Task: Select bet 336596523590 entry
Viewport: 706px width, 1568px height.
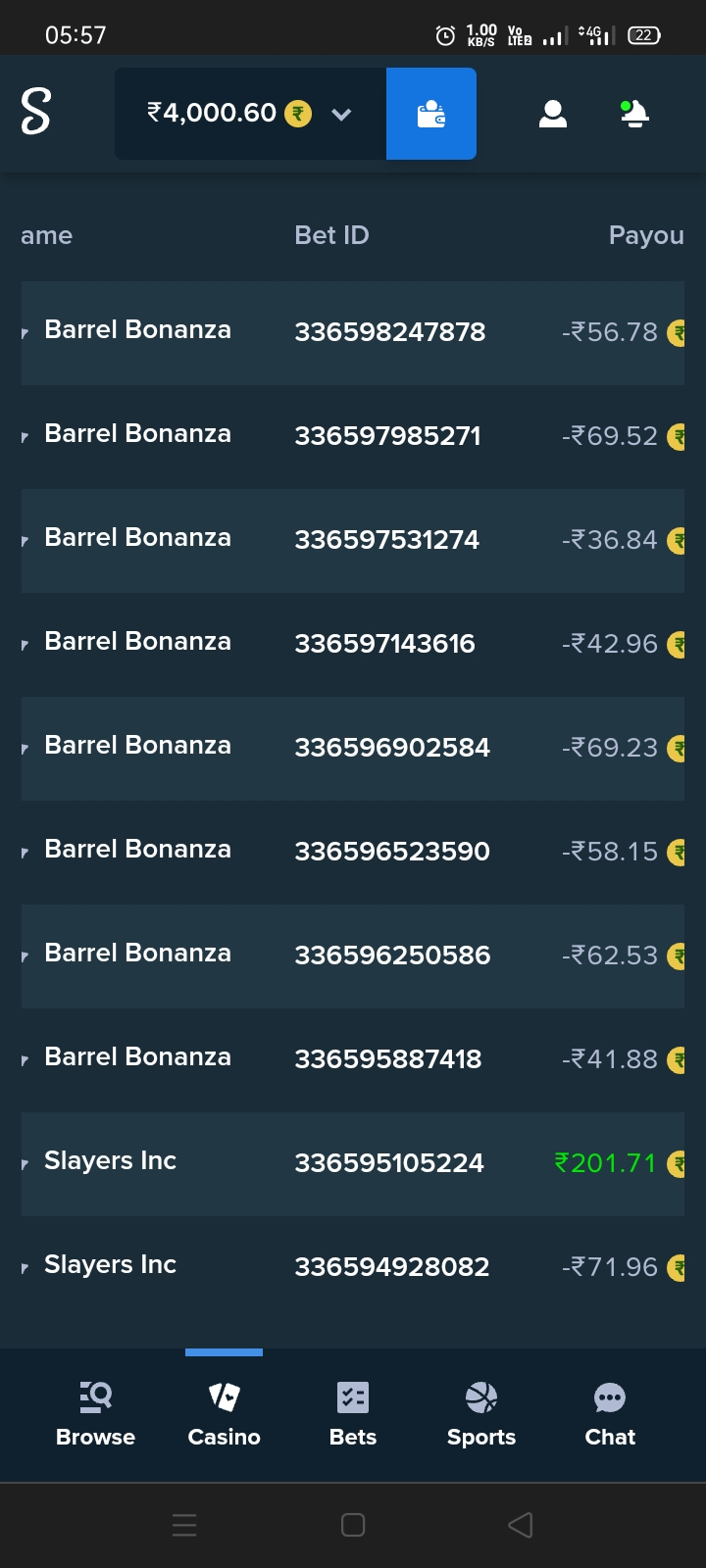Action: point(353,852)
